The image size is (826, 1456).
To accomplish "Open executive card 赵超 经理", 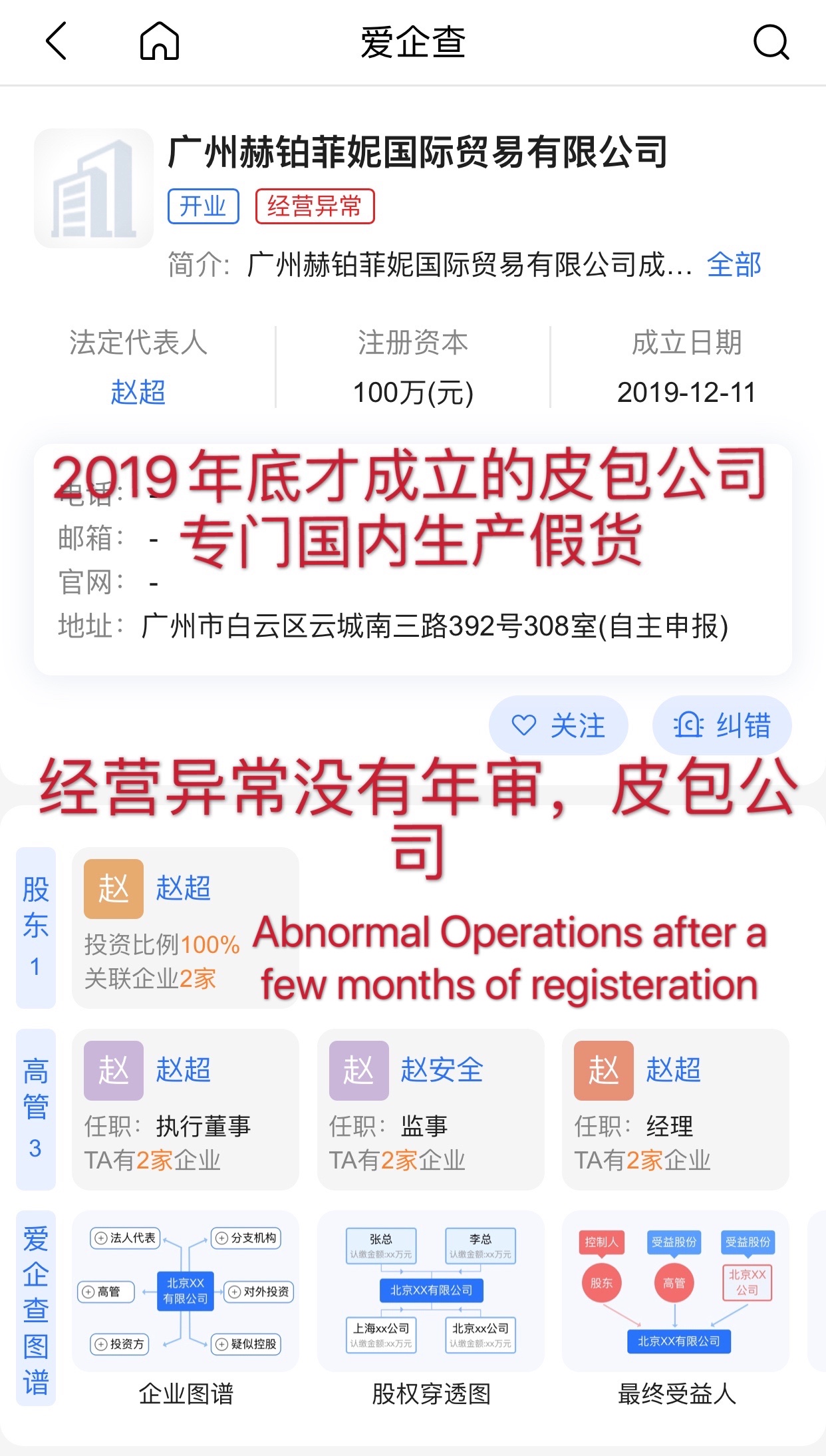I will tap(675, 1109).
